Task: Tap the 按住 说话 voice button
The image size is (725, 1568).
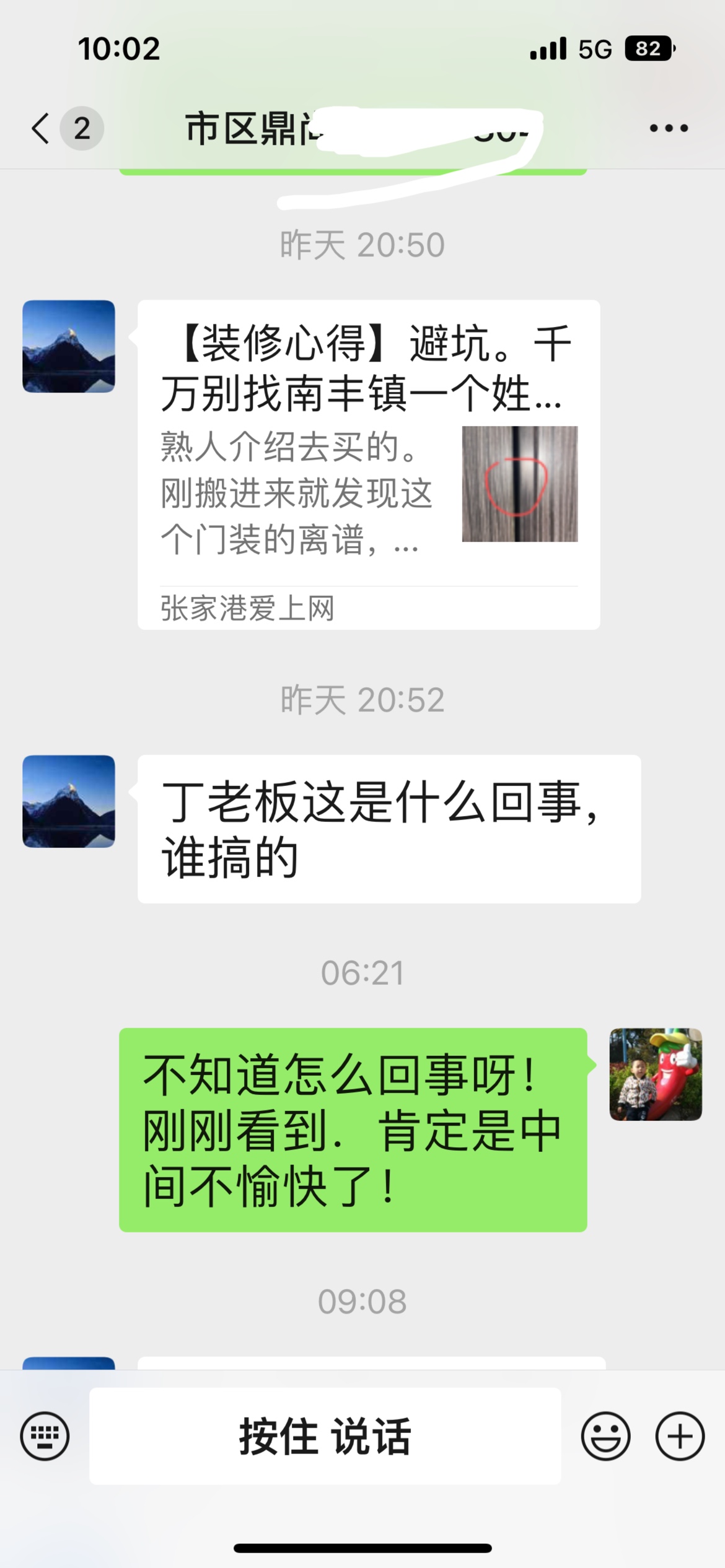Action: (x=325, y=1435)
